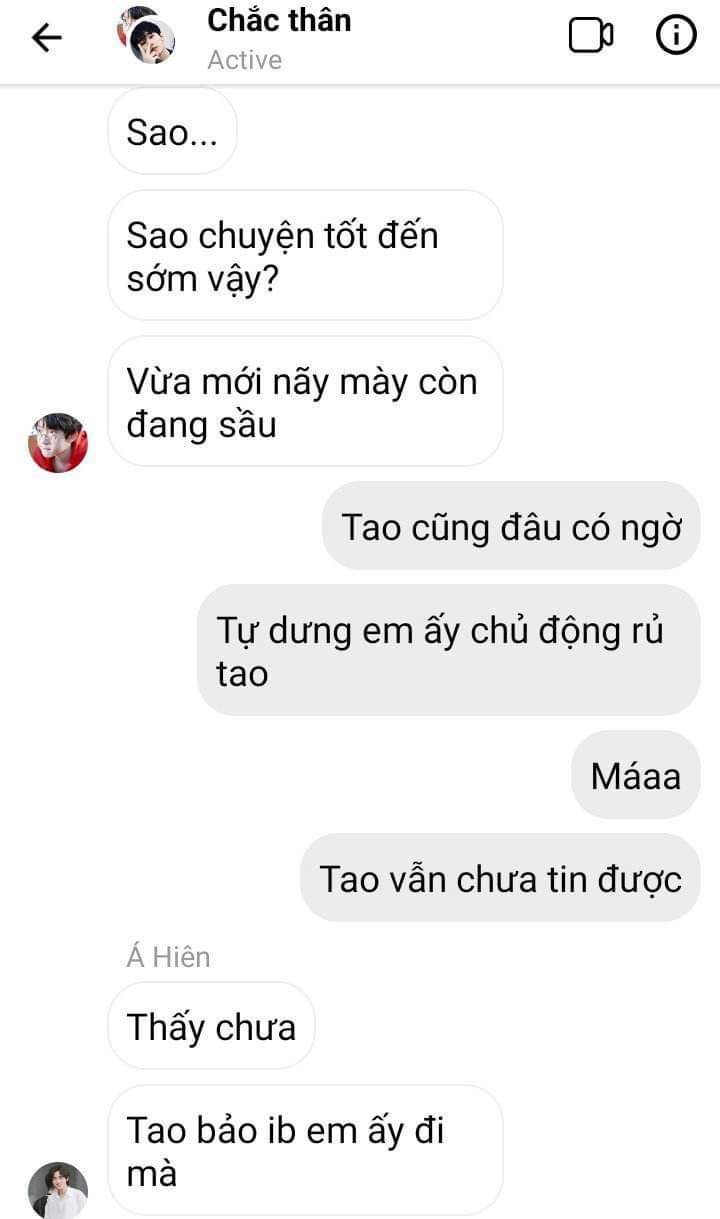Start a video call with Chắc thân
The width and height of the screenshot is (720, 1219).
click(x=590, y=37)
